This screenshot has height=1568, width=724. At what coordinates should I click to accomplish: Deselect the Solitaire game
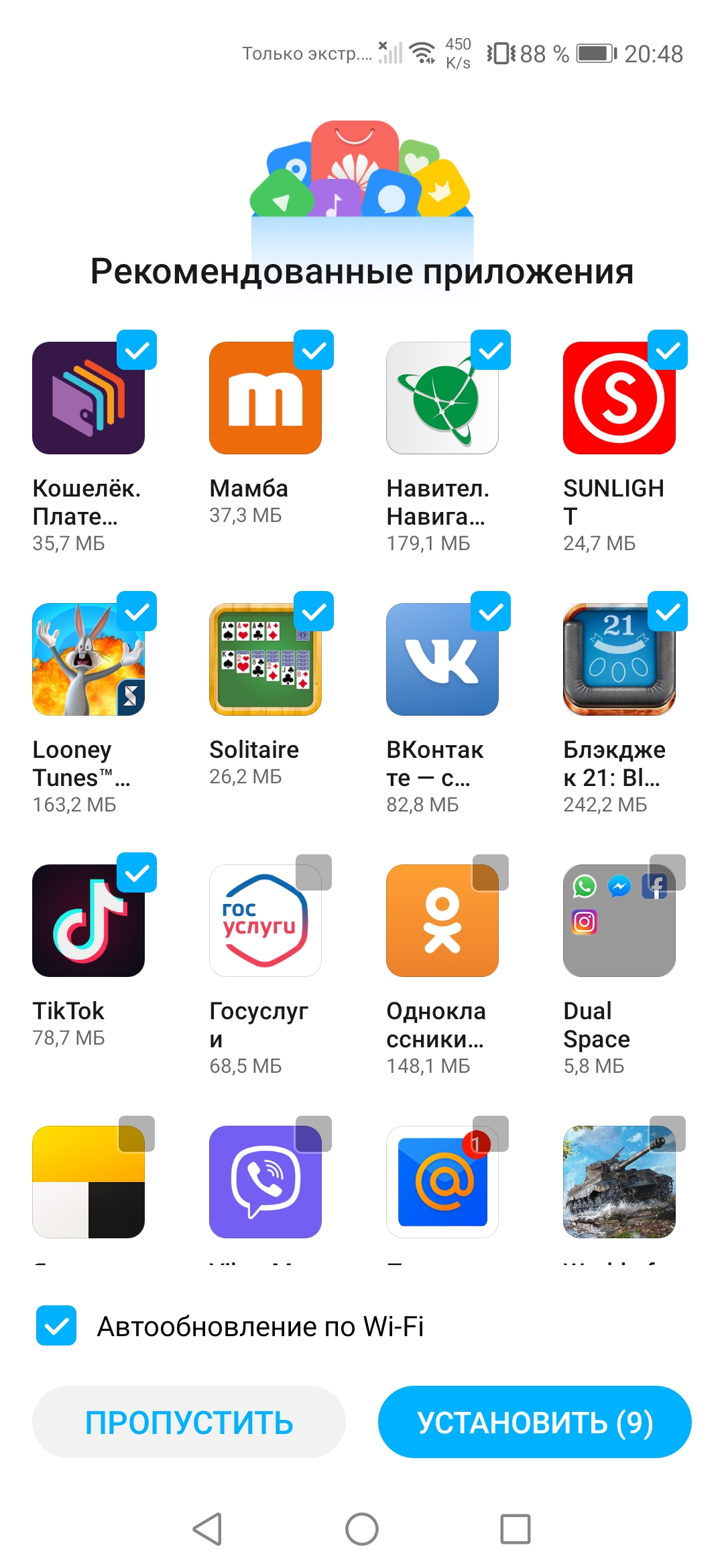point(314,611)
